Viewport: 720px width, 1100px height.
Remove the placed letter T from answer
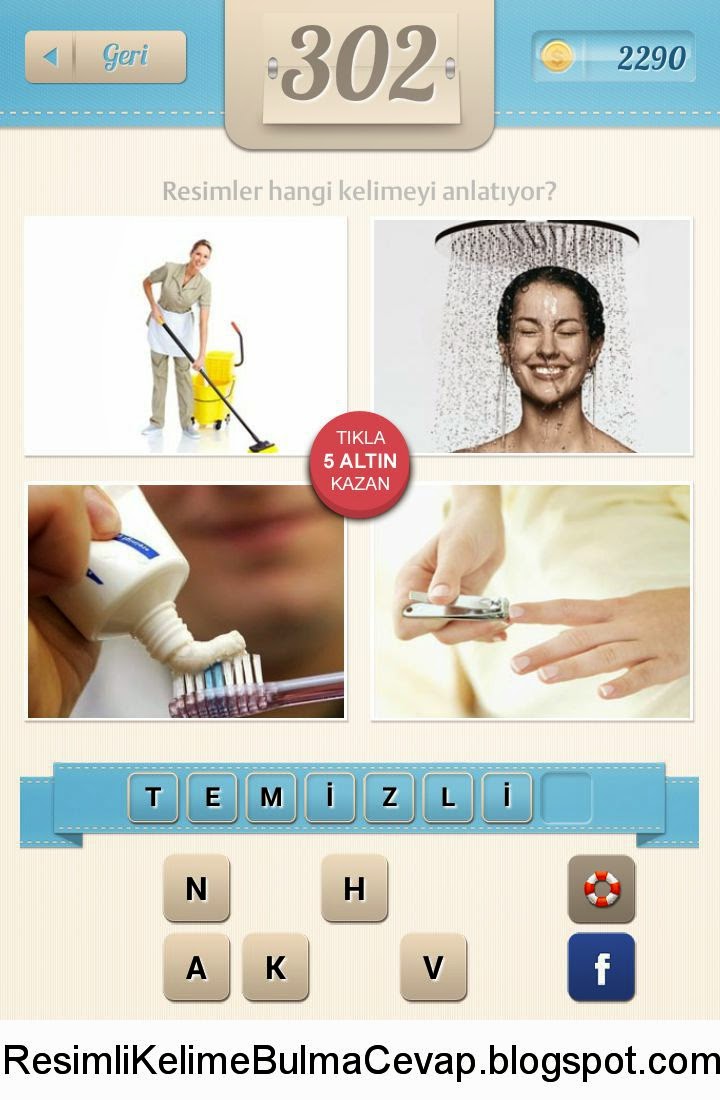click(x=153, y=797)
